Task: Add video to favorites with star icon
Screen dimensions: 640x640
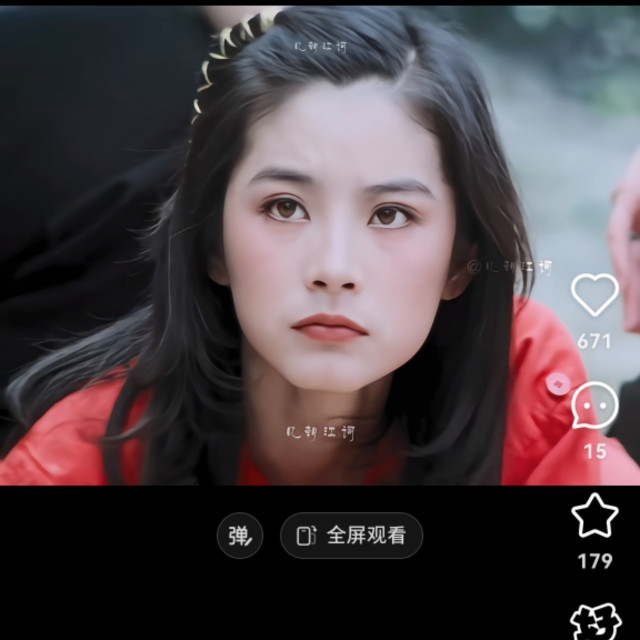Action: [x=594, y=516]
